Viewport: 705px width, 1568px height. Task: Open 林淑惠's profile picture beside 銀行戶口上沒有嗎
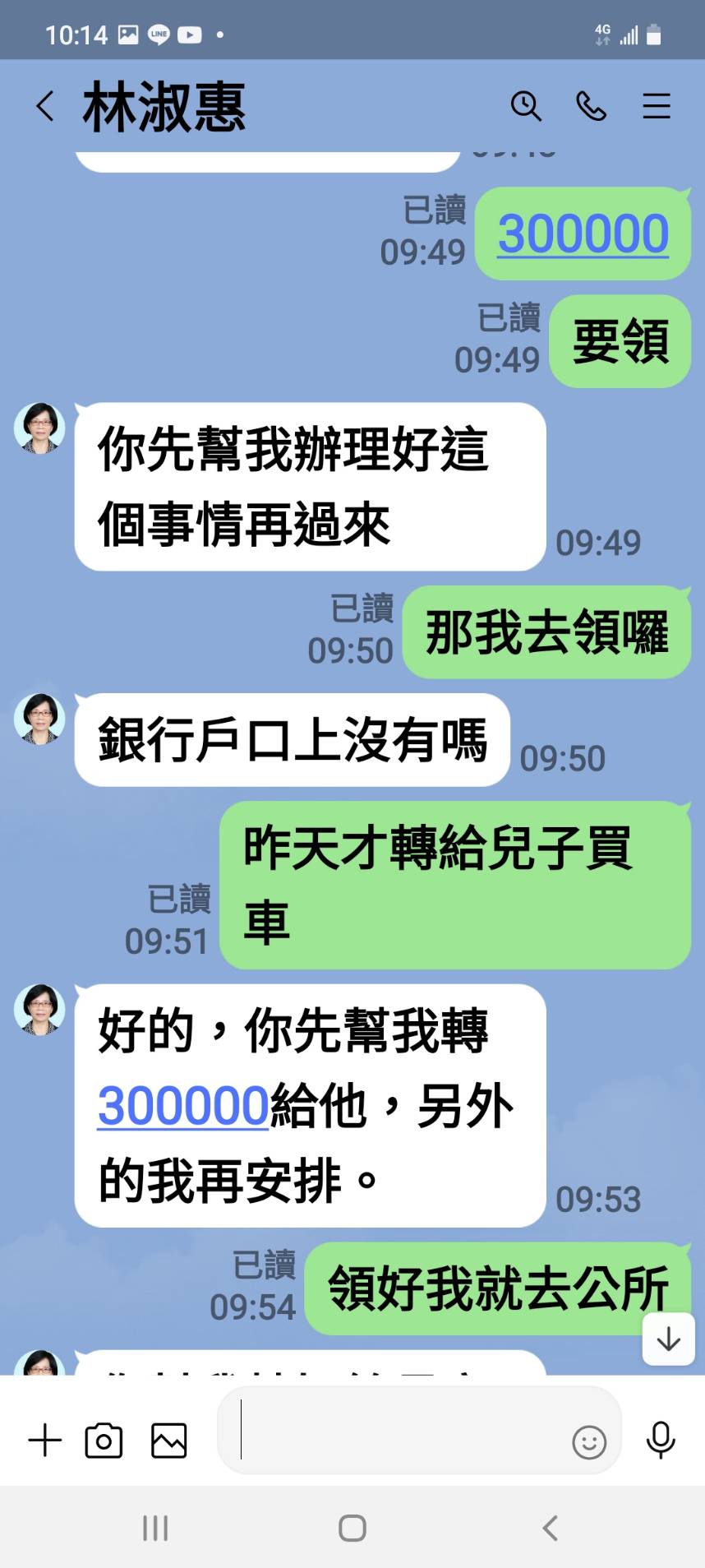39,719
